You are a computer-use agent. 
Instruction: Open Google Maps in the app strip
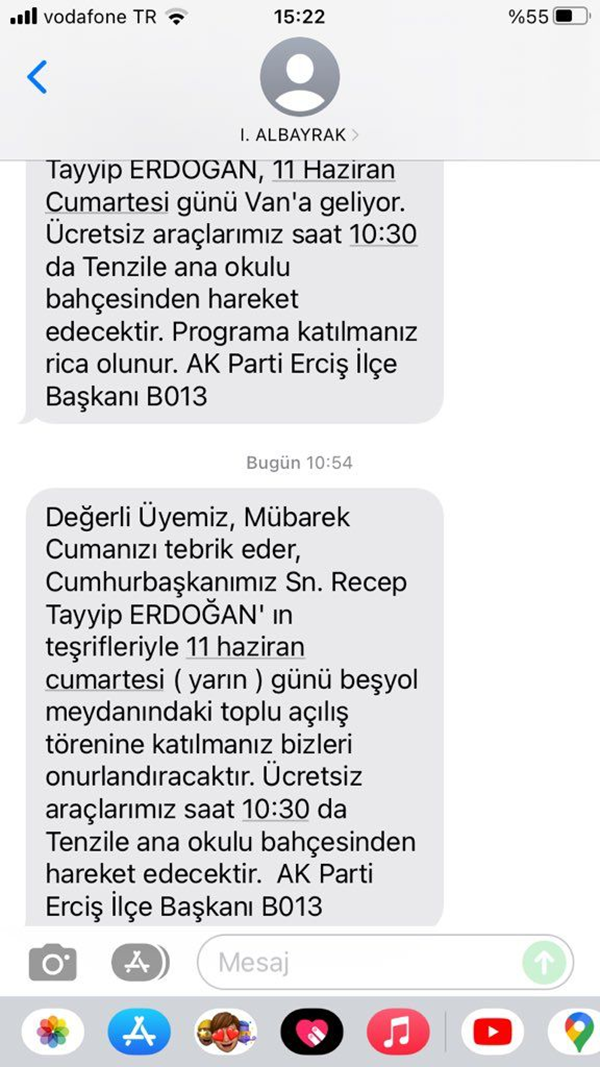[x=575, y=1030]
